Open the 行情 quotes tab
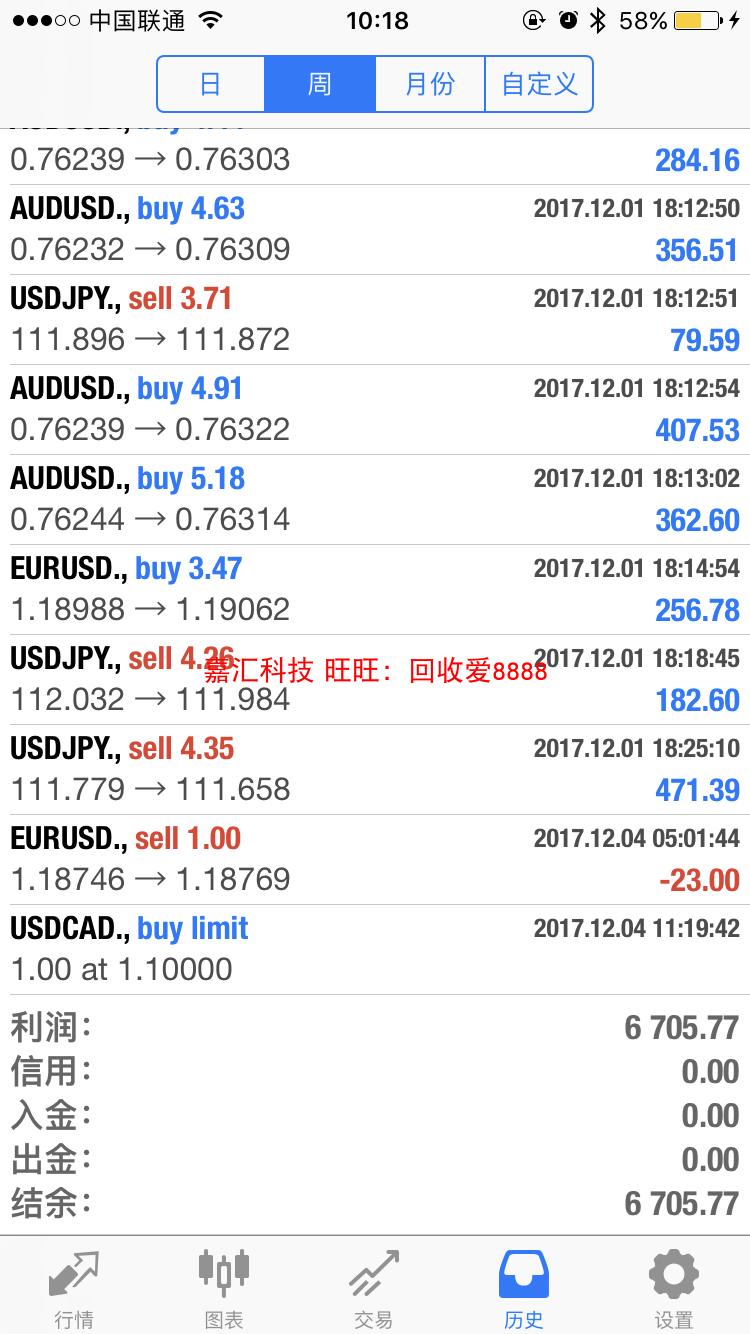This screenshot has width=750, height=1334. point(75,1286)
